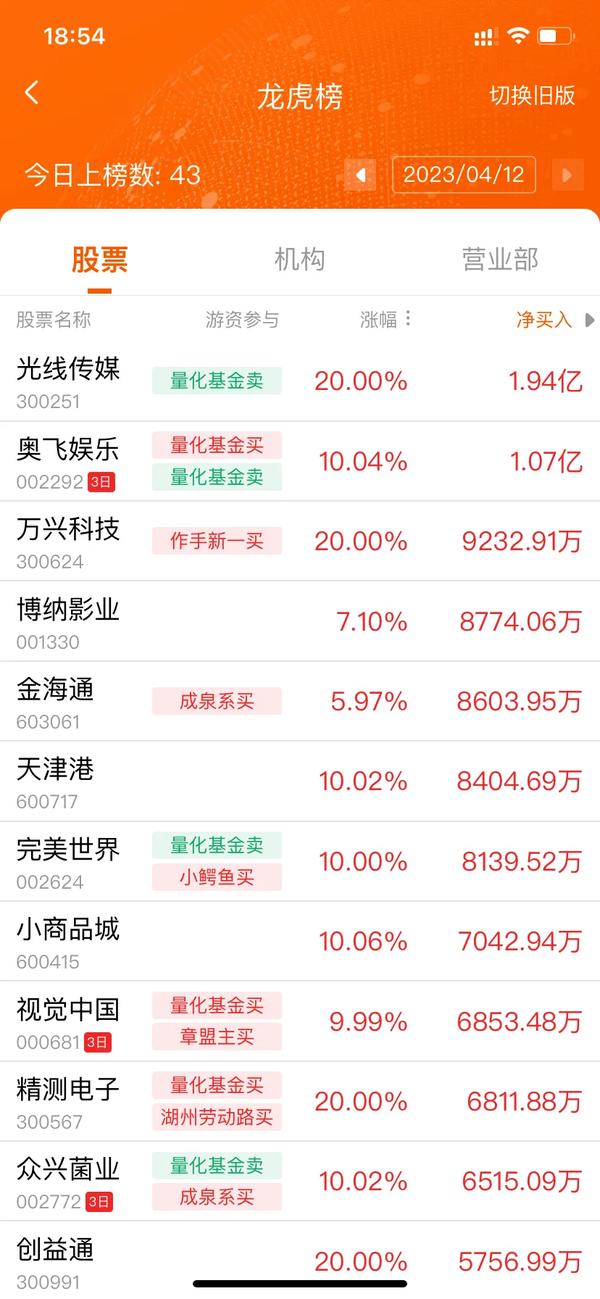
Task: Select 金海通 in the list
Action: [x=300, y=701]
